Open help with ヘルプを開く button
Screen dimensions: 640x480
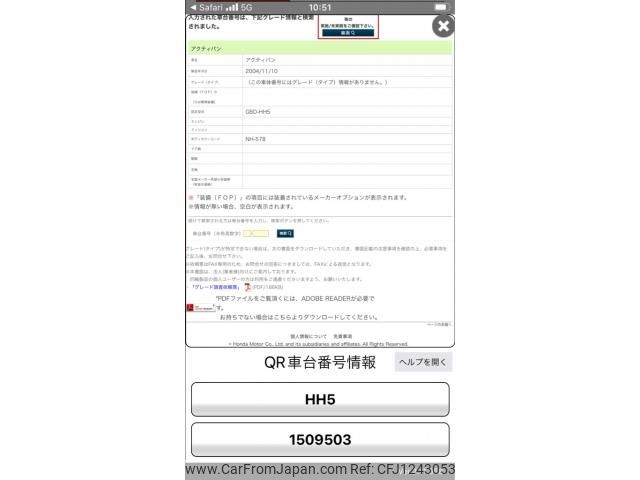pos(423,362)
